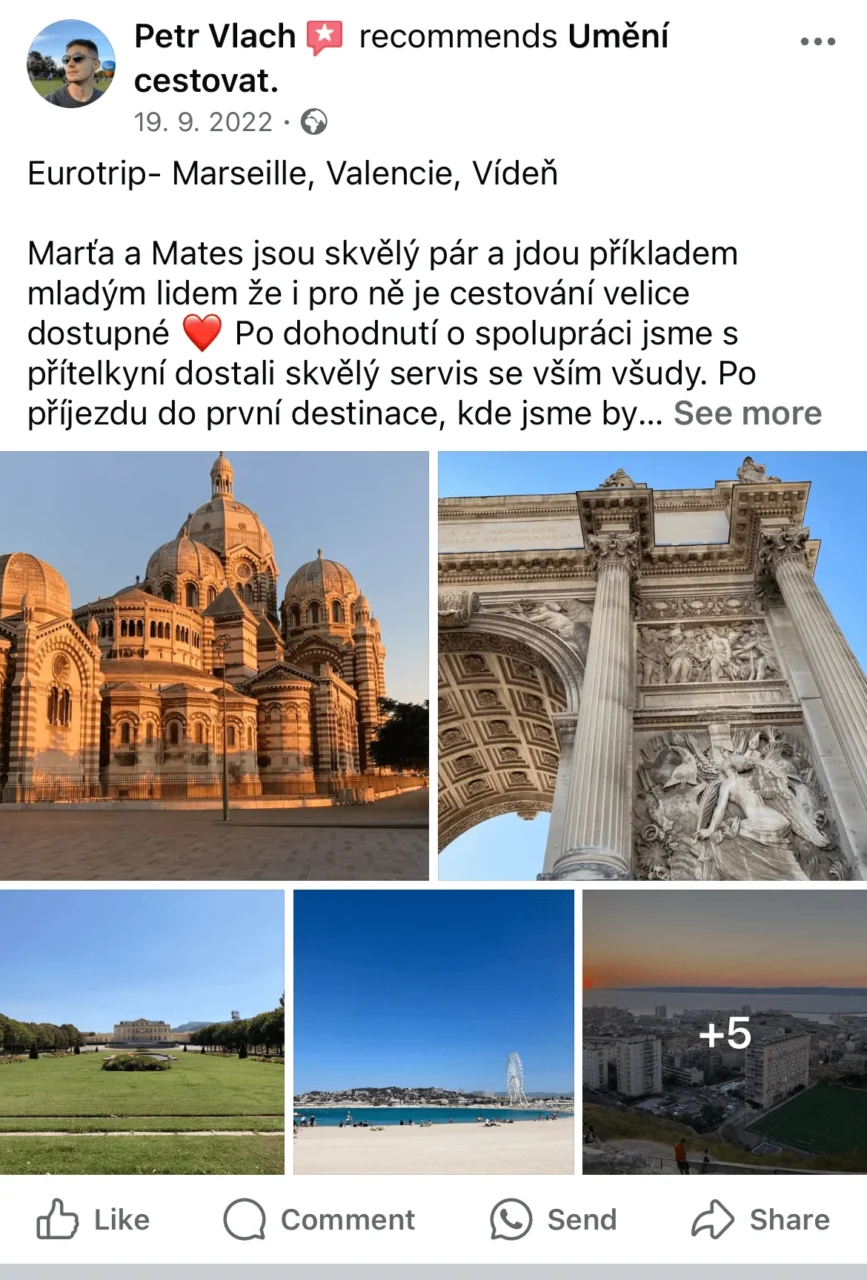Expand the post with See more

pyautogui.click(x=747, y=413)
